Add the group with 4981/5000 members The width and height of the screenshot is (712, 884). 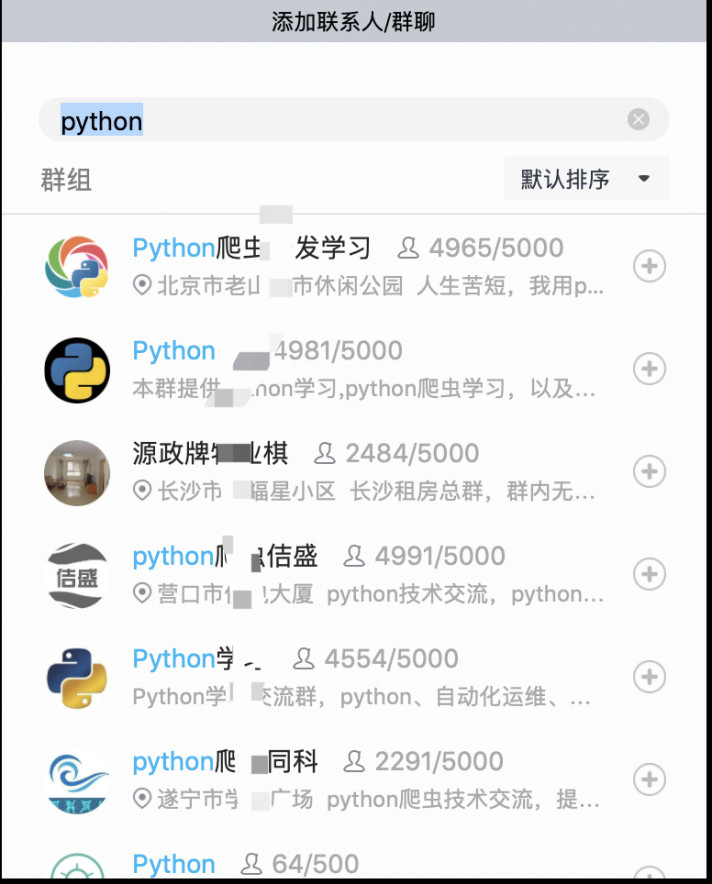pyautogui.click(x=650, y=369)
